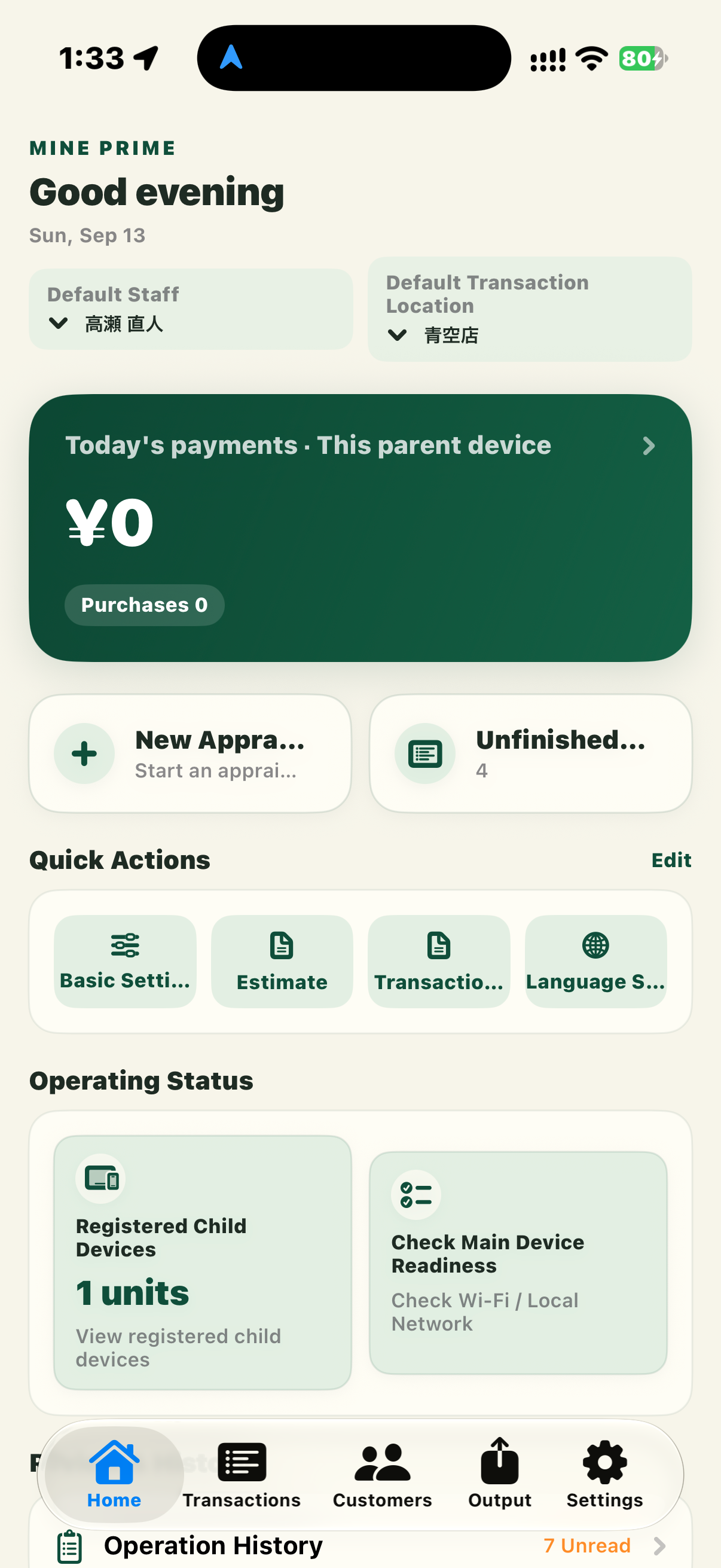Start a New Appraisal
721x1568 pixels.
click(191, 754)
